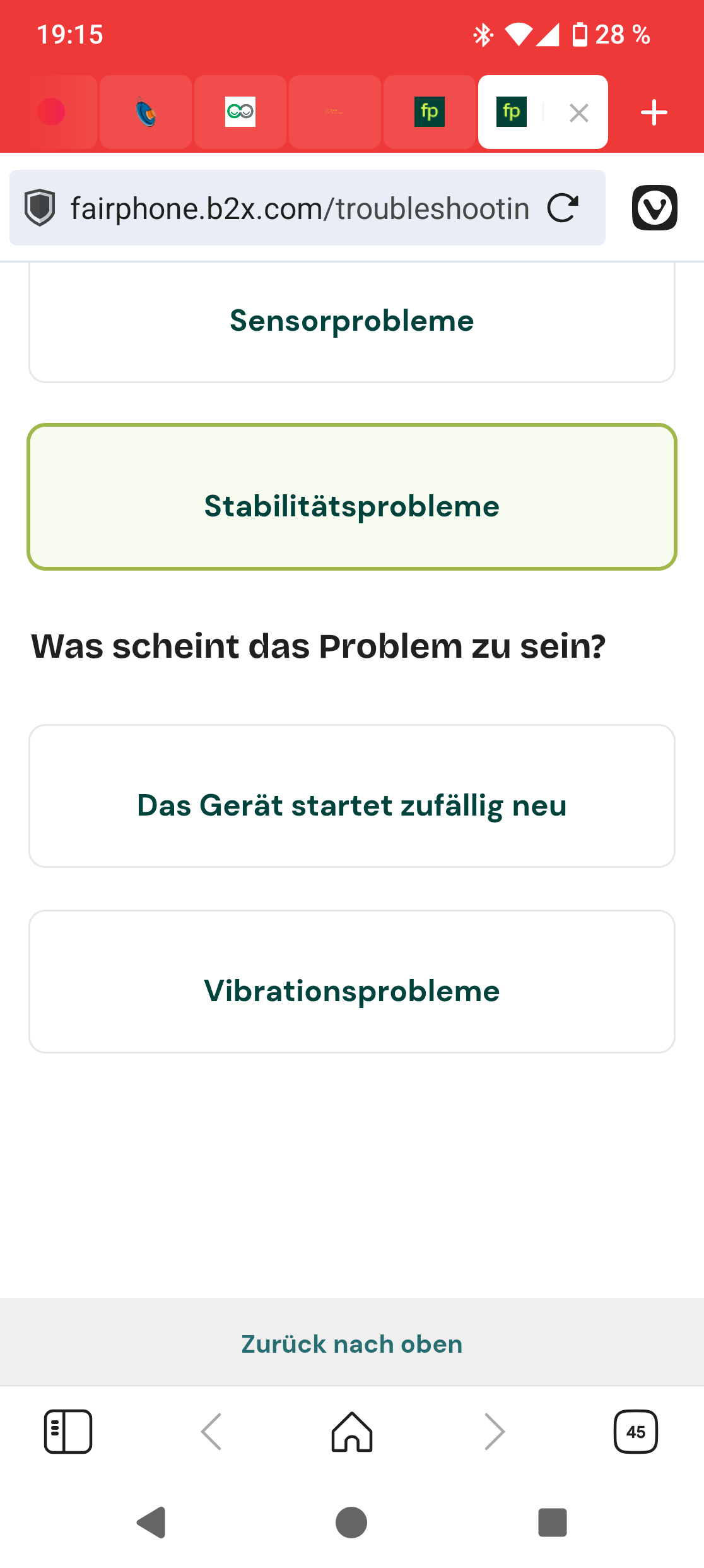The height and width of the screenshot is (1568, 704).
Task: Go to the browser home page
Action: coord(351,1432)
